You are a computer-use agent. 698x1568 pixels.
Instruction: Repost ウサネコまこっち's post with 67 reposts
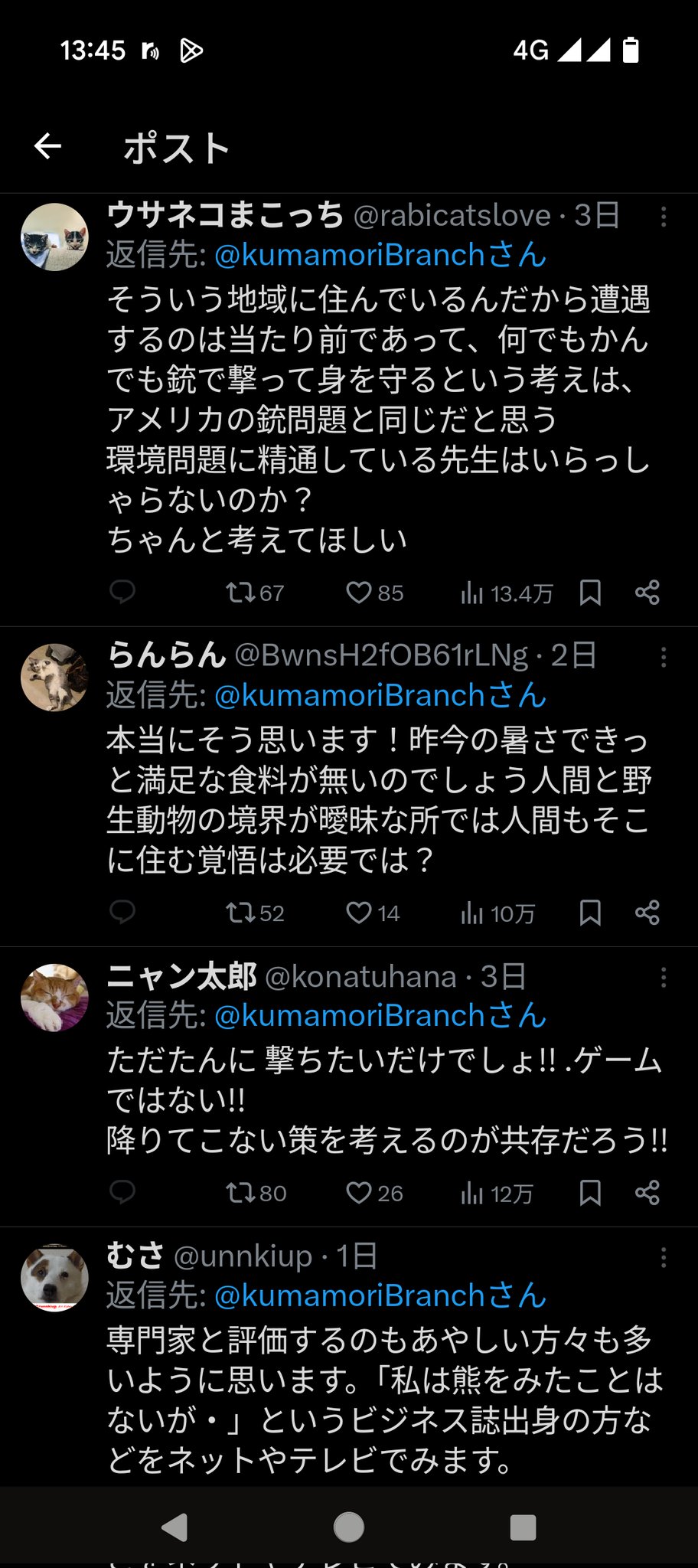coord(255,593)
